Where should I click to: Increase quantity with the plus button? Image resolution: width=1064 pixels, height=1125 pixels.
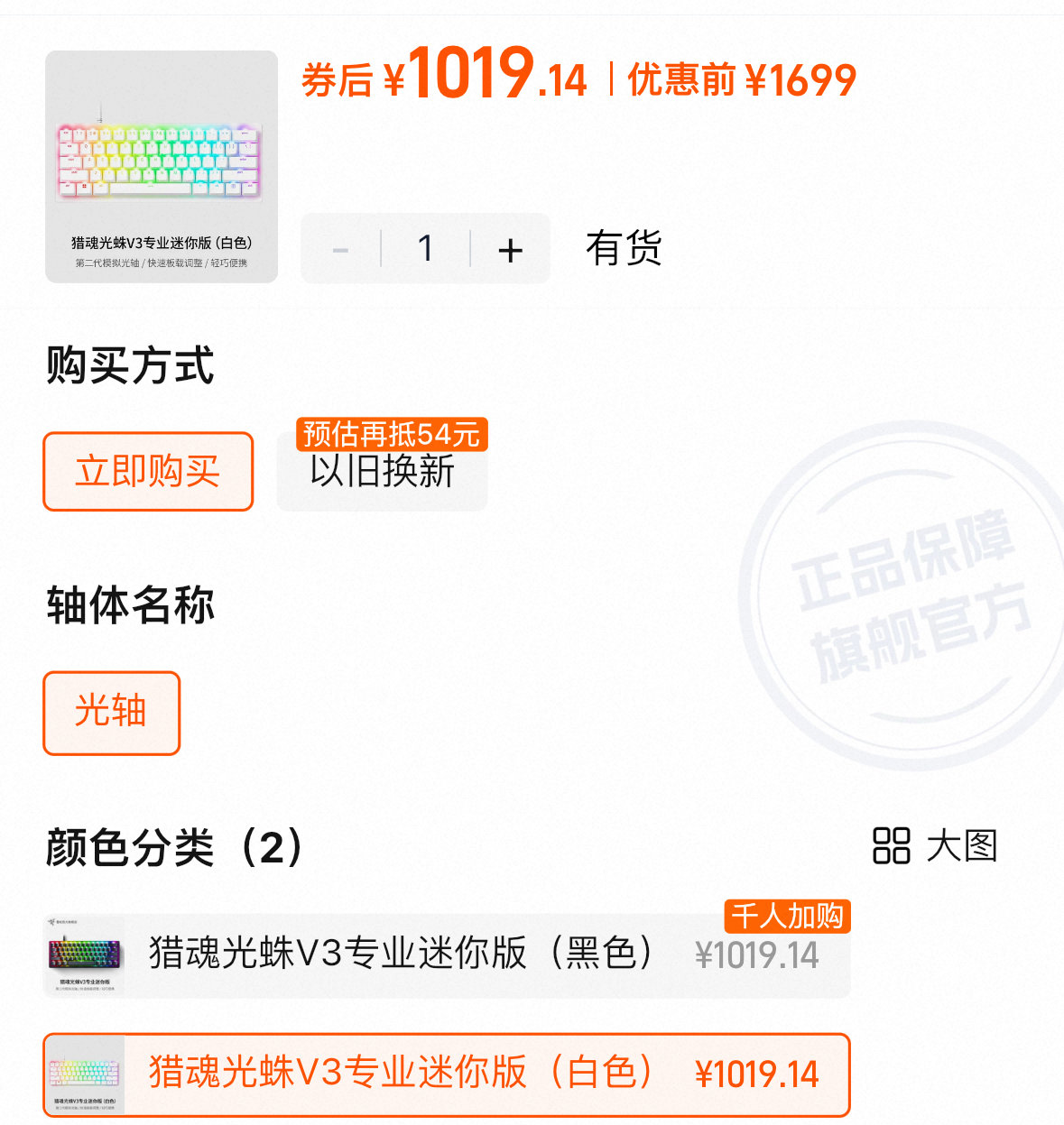click(510, 250)
